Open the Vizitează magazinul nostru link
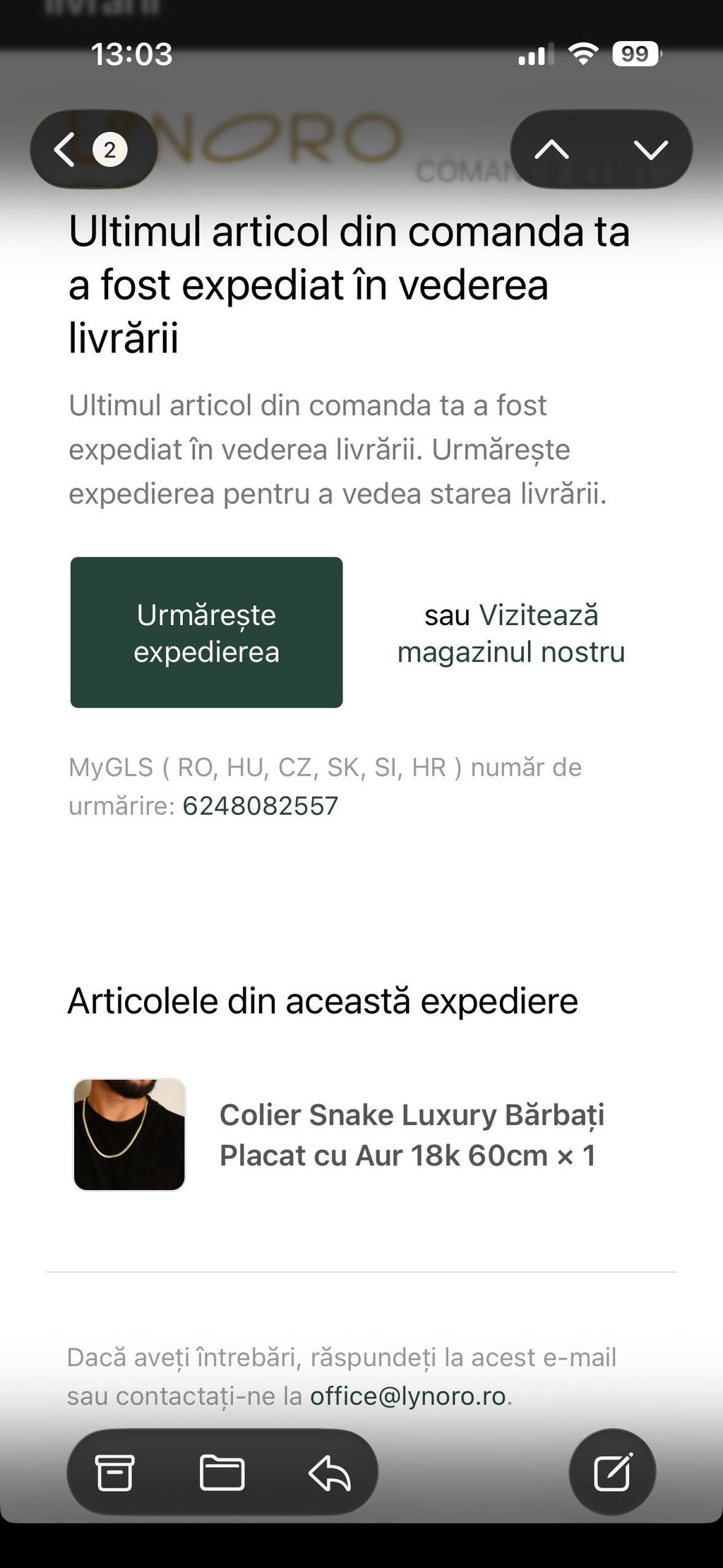This screenshot has height=1568, width=723. click(511, 634)
